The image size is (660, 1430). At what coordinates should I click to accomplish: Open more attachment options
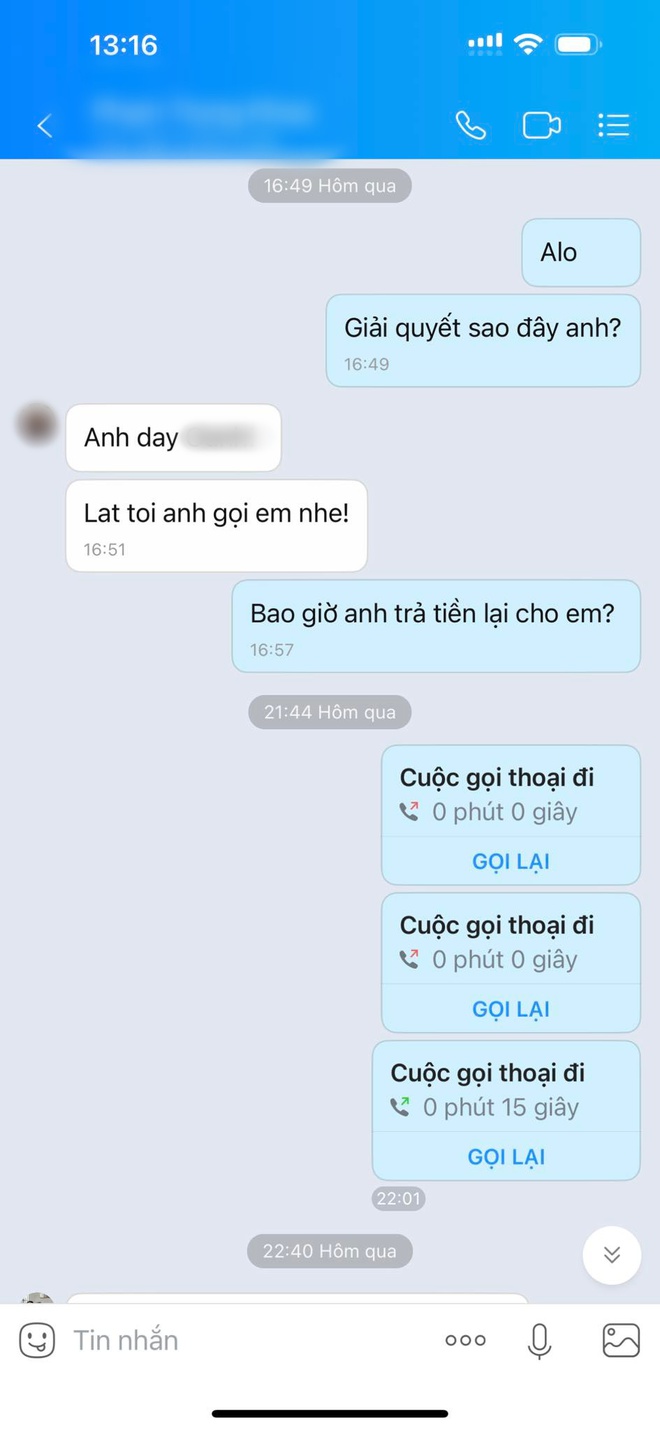click(465, 1340)
